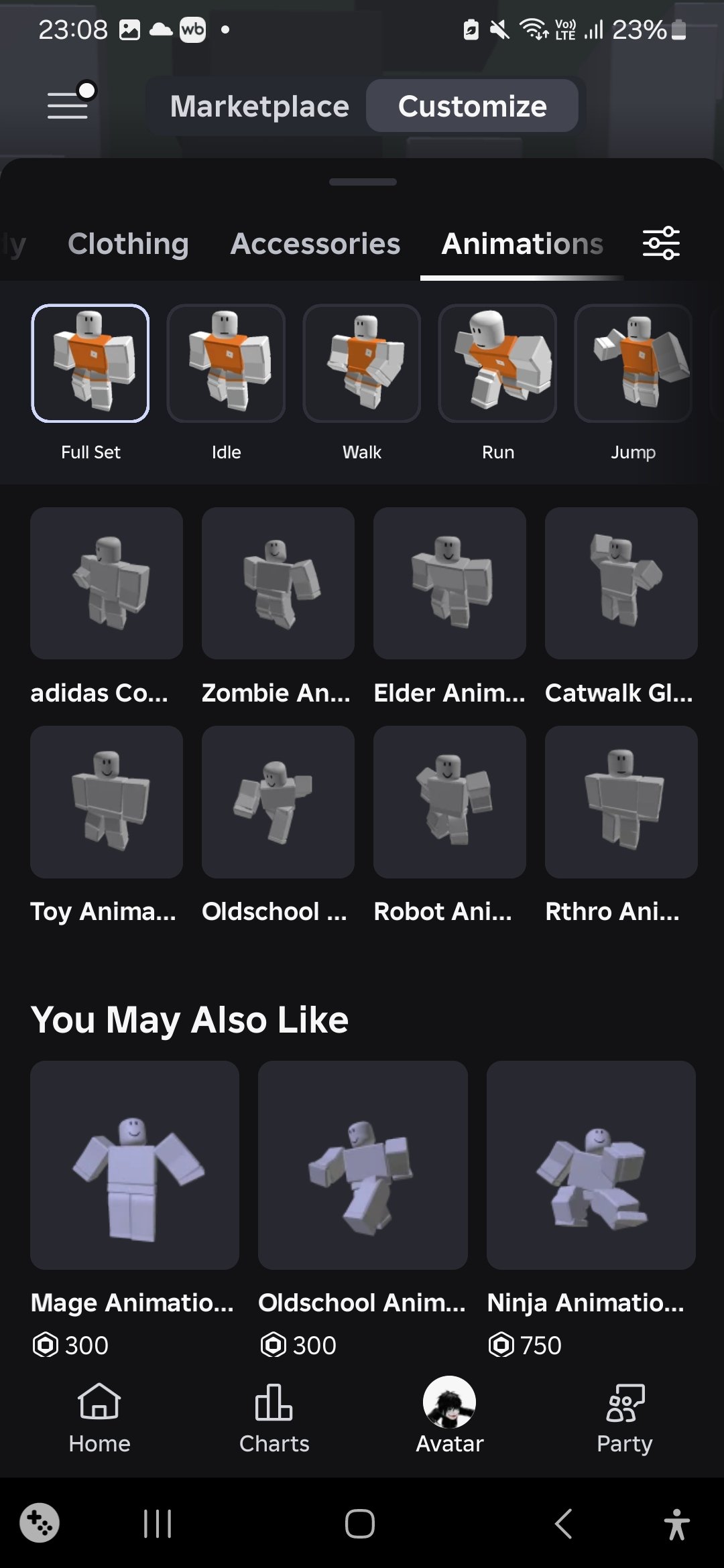The width and height of the screenshot is (724, 1568).
Task: Select the Walk animation category
Action: coord(362,383)
